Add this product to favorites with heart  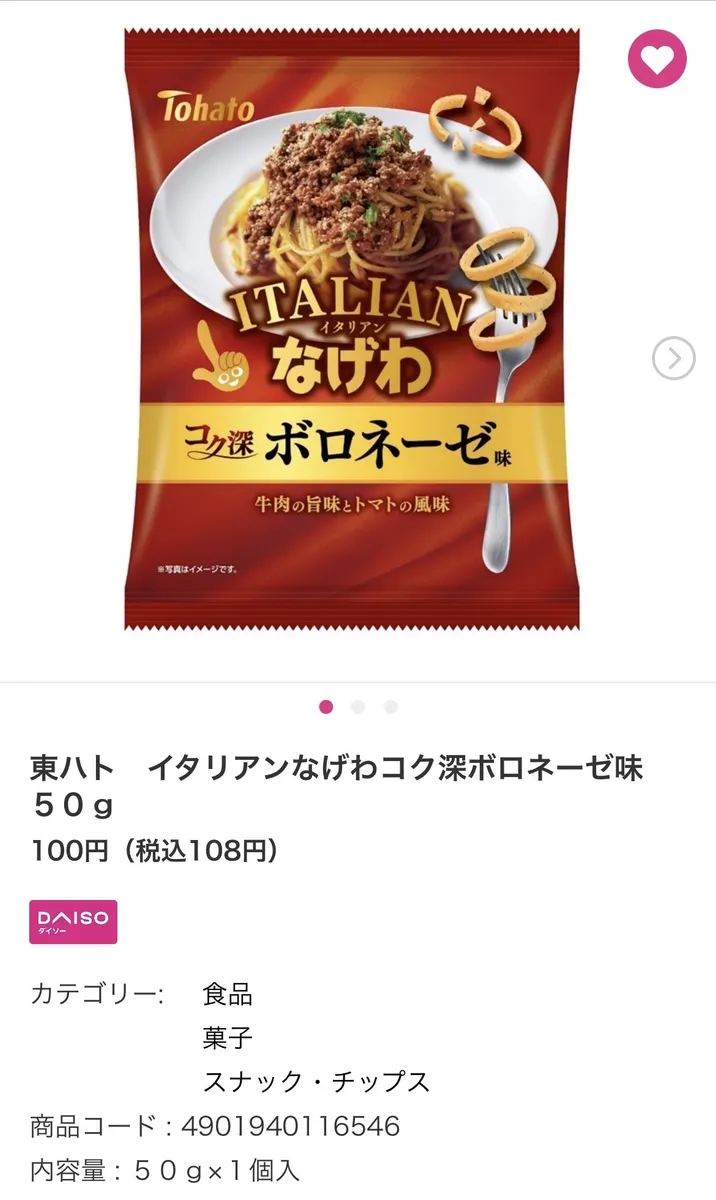(x=657, y=59)
